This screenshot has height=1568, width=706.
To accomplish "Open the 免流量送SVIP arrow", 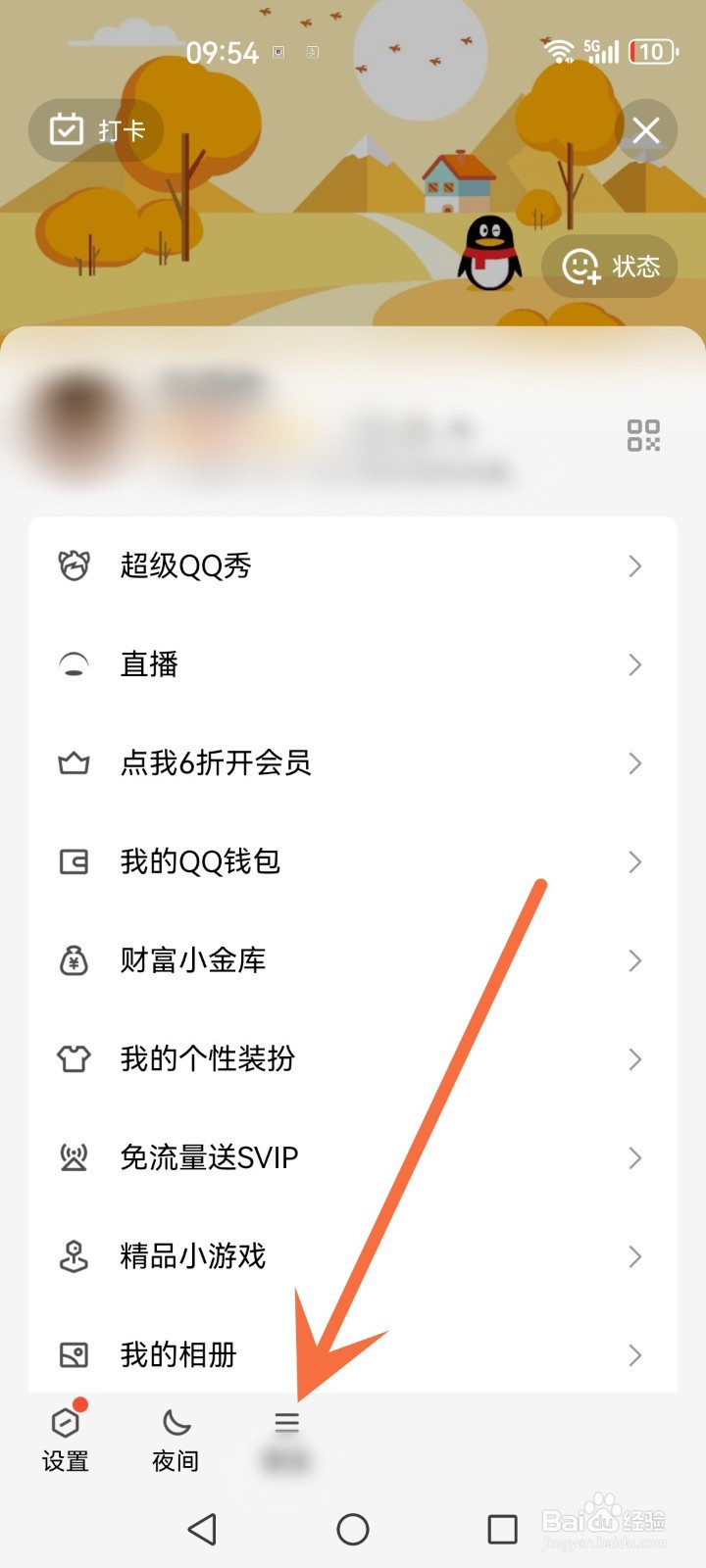I will point(635,1157).
